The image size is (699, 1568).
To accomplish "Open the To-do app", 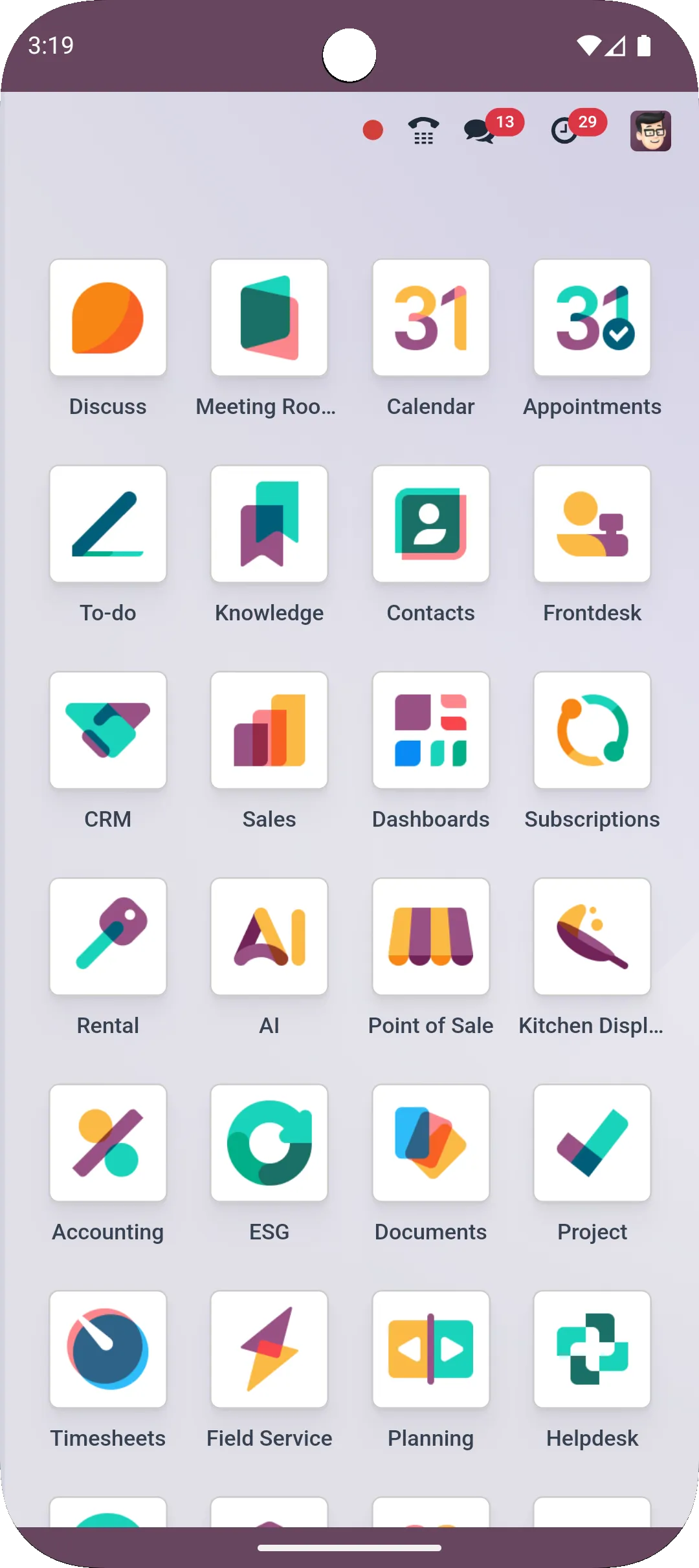I will tap(107, 523).
